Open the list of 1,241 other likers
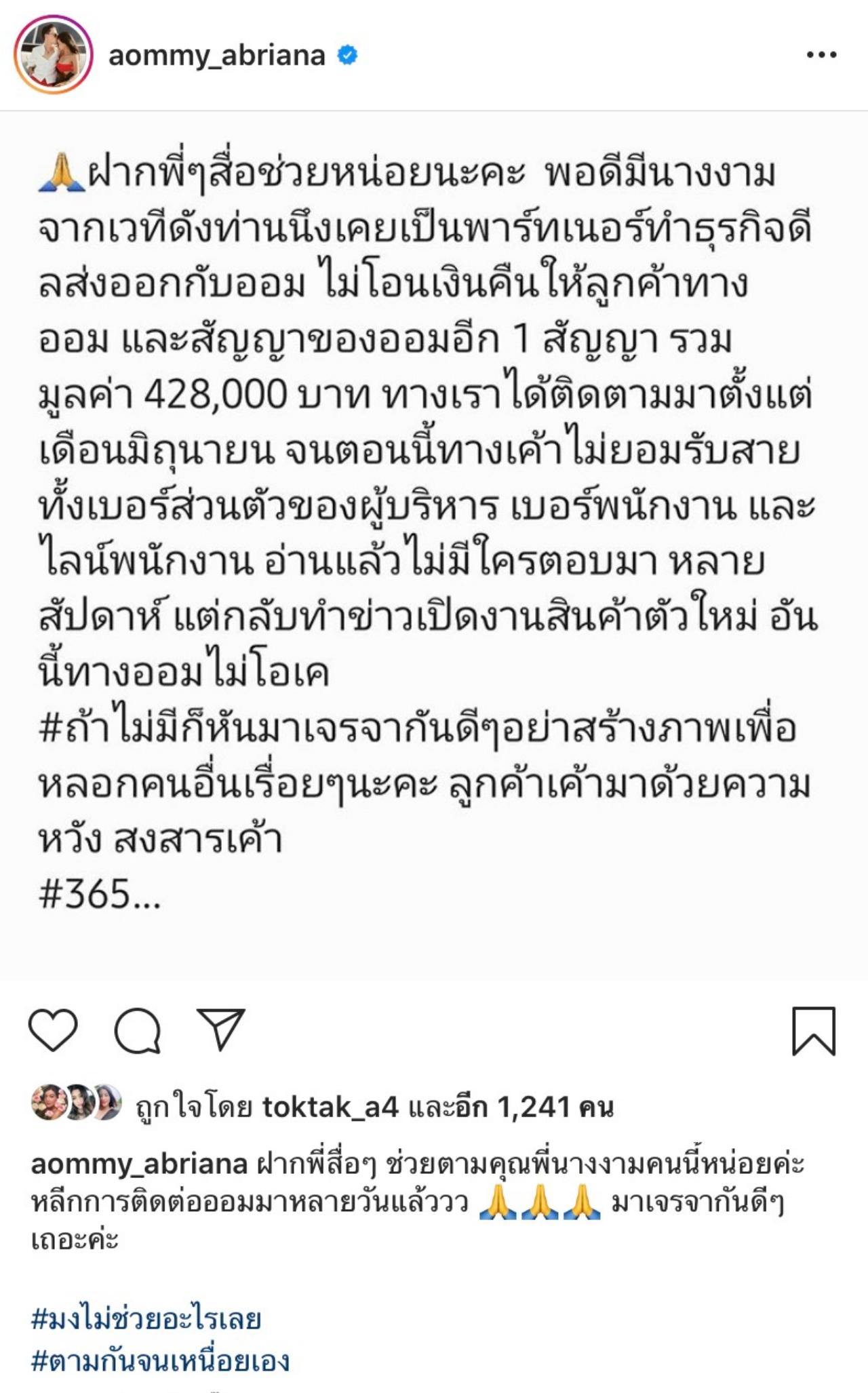 [536, 1107]
